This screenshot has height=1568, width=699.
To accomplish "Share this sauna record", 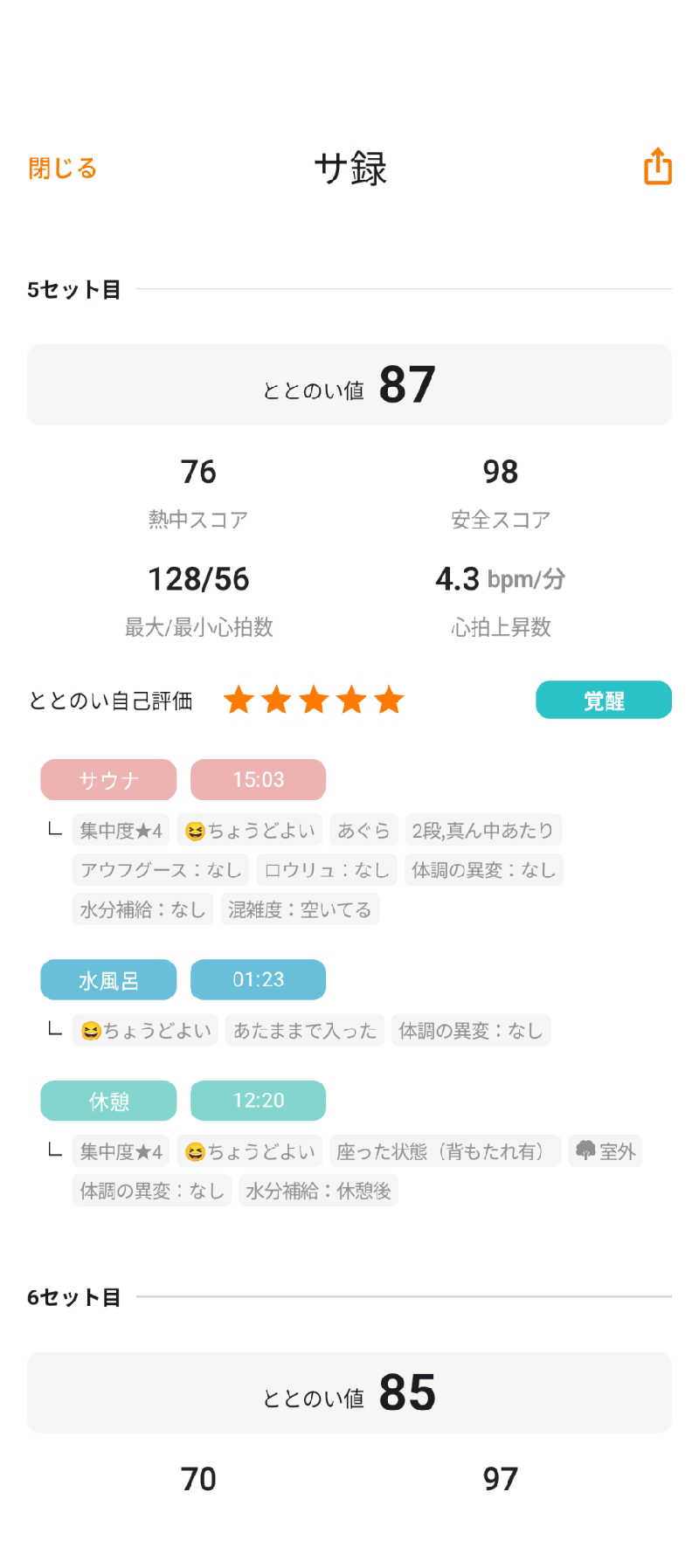I will 657,166.
